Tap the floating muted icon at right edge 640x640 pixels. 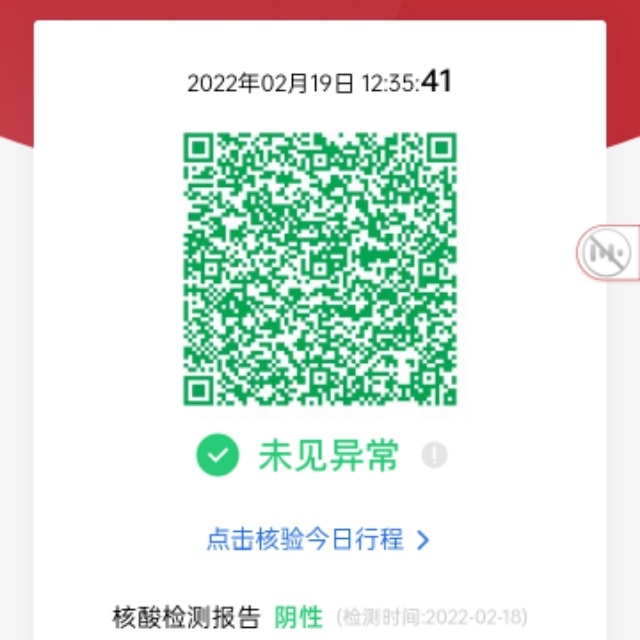point(607,252)
